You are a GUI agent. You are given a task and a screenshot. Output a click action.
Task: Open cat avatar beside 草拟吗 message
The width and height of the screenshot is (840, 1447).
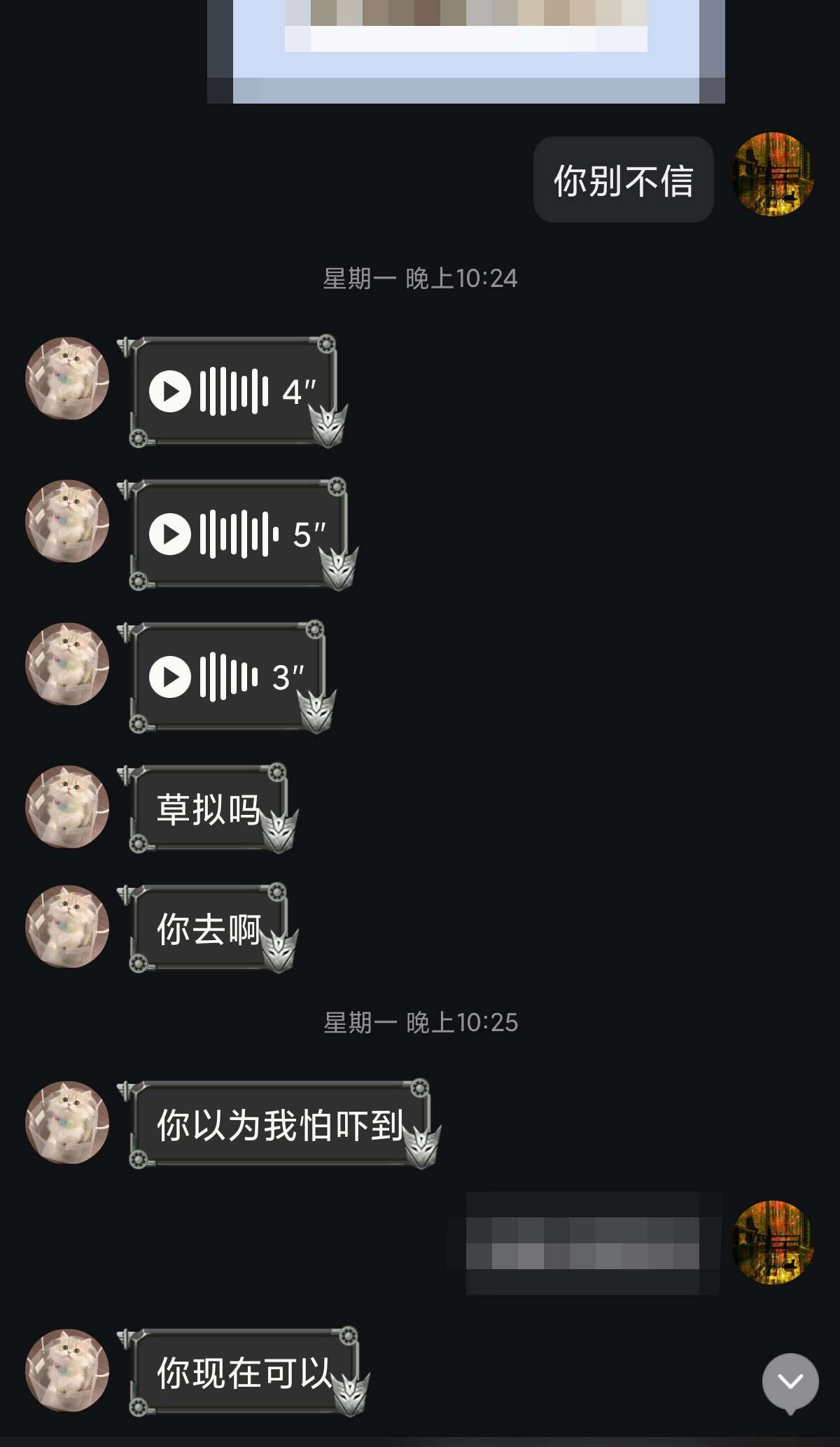pos(67,806)
